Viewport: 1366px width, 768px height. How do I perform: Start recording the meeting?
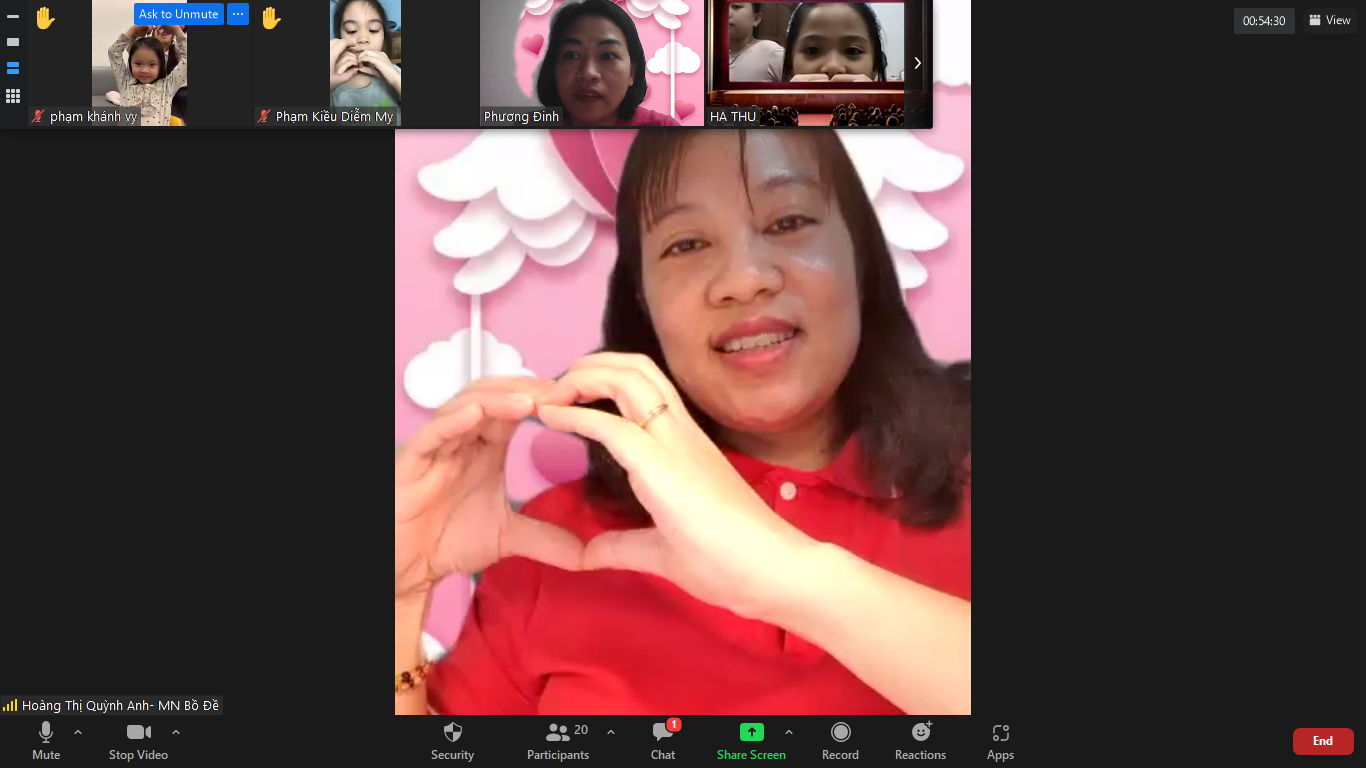840,740
